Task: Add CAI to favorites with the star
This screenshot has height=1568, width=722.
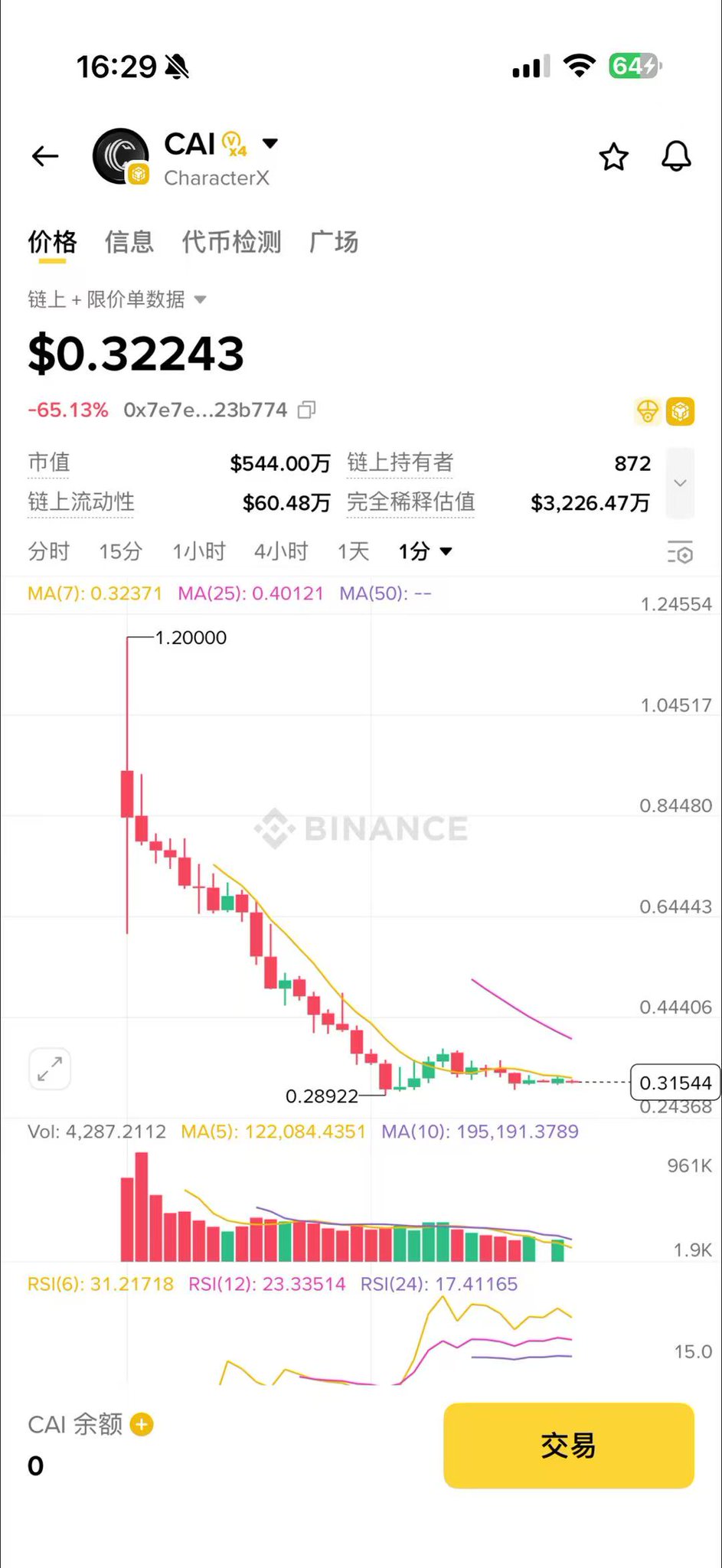Action: coord(613,157)
